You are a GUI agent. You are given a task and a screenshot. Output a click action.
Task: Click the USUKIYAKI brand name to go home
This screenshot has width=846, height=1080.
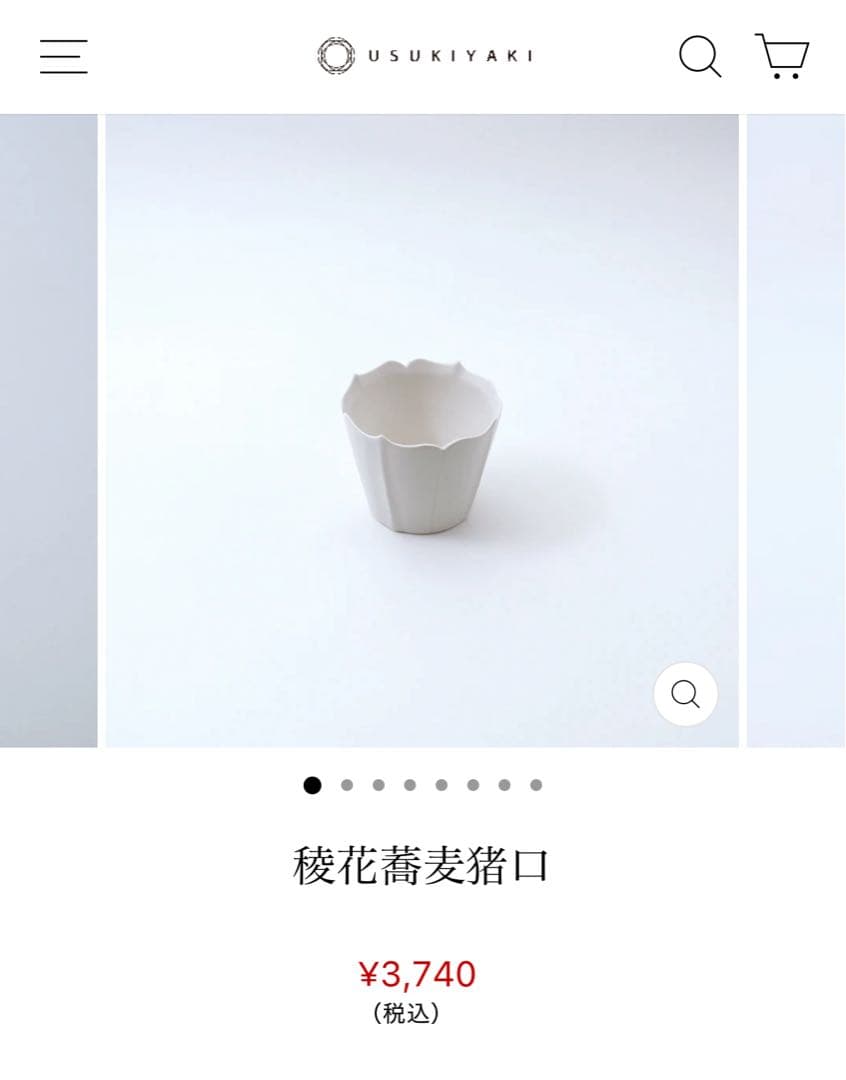450,56
